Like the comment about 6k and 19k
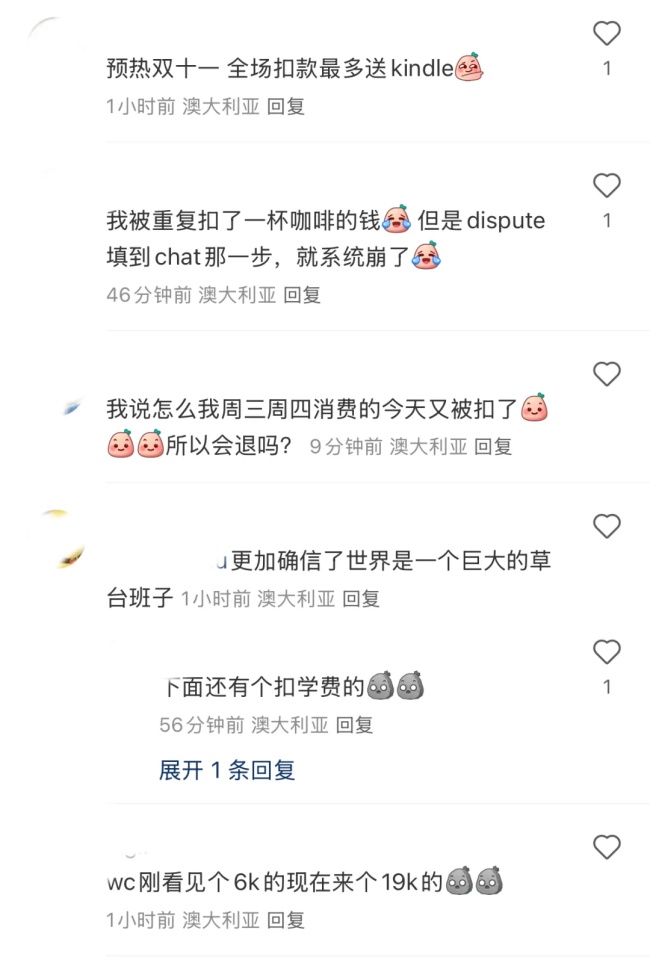 pyautogui.click(x=607, y=848)
